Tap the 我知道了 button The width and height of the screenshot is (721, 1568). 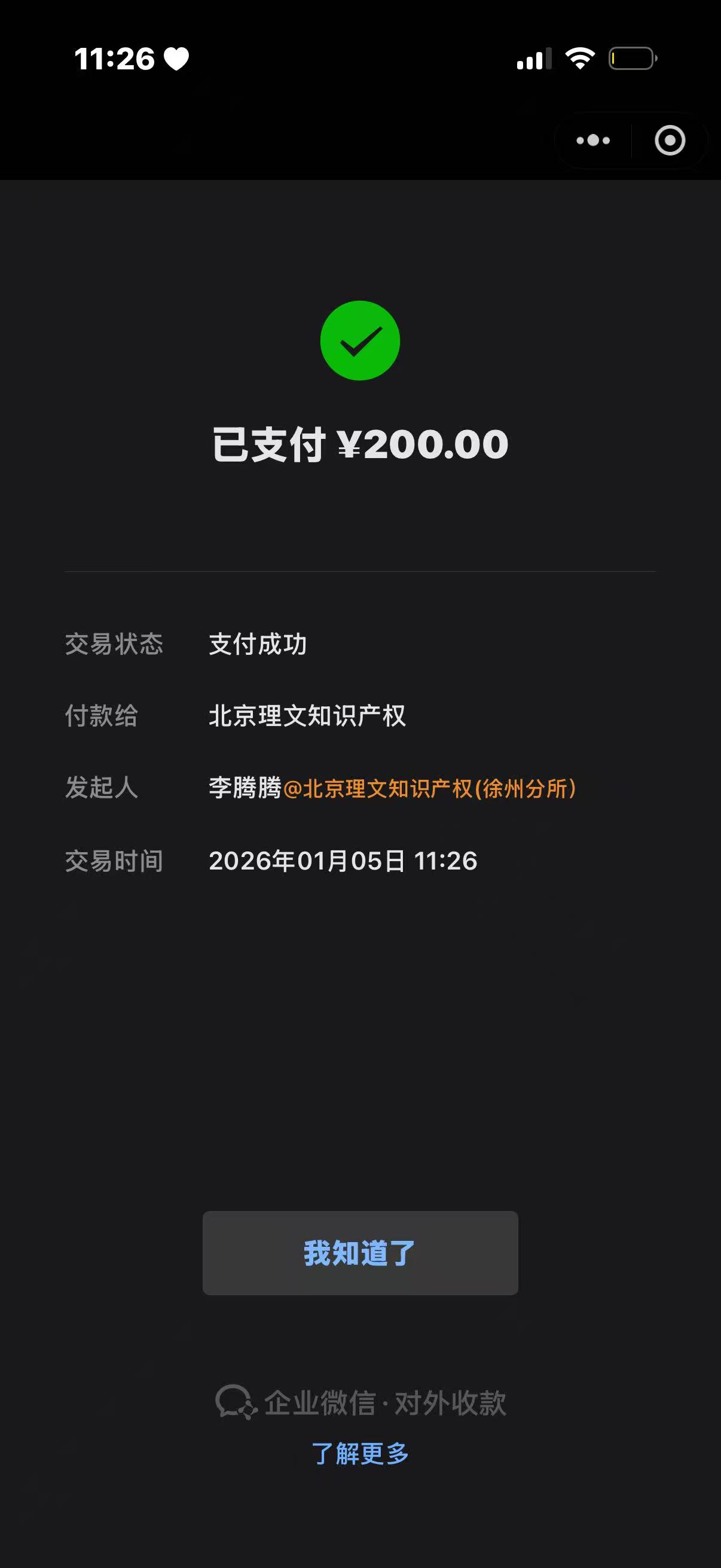360,1253
